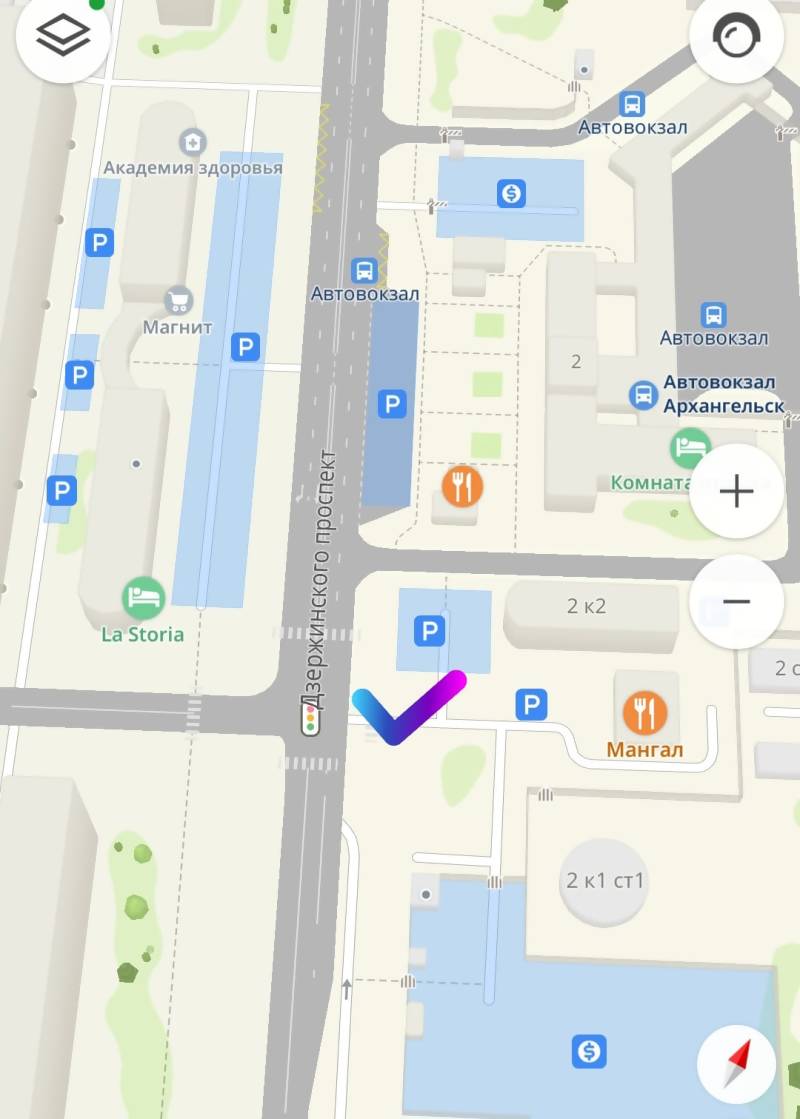Select the Комната hotel marker
800x1119 pixels.
click(x=690, y=447)
